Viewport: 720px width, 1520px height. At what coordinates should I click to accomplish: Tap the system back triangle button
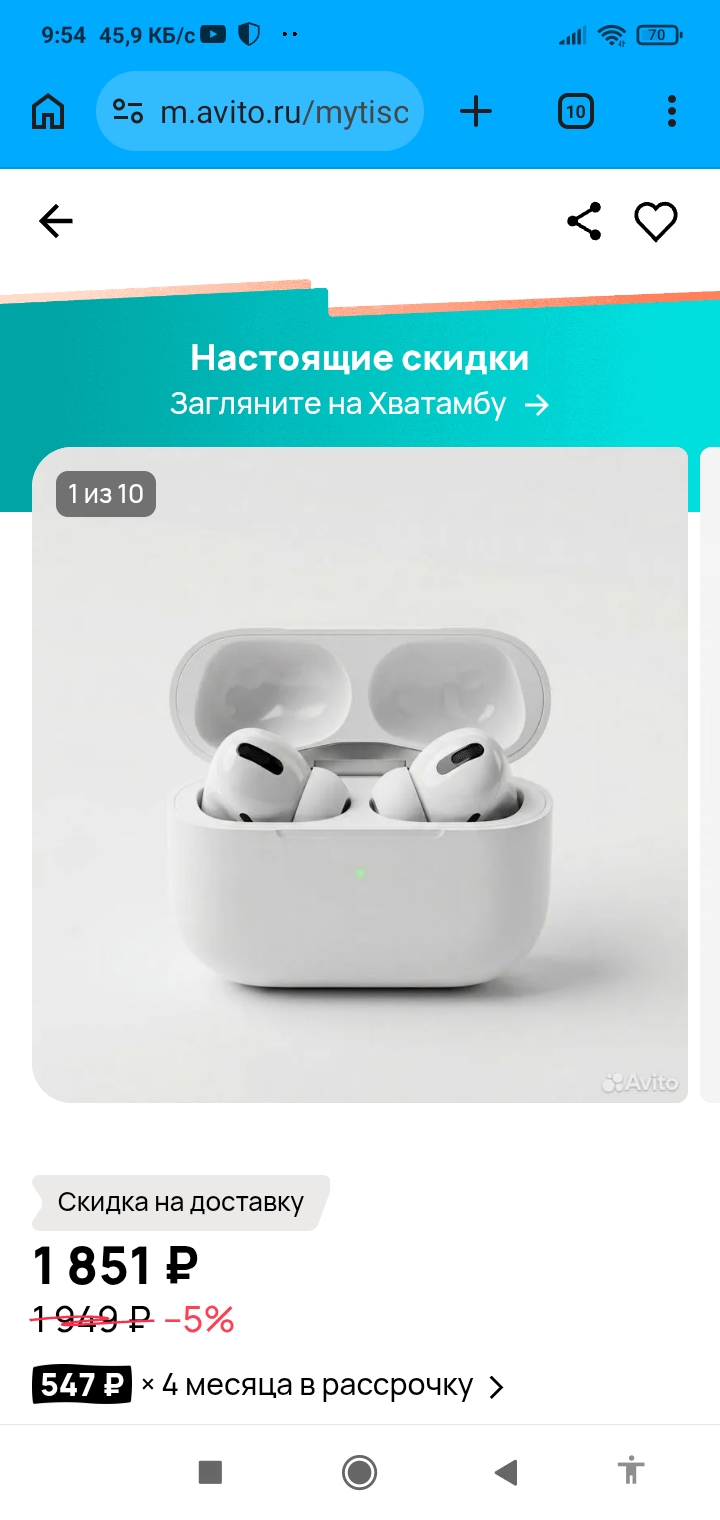[x=506, y=1472]
